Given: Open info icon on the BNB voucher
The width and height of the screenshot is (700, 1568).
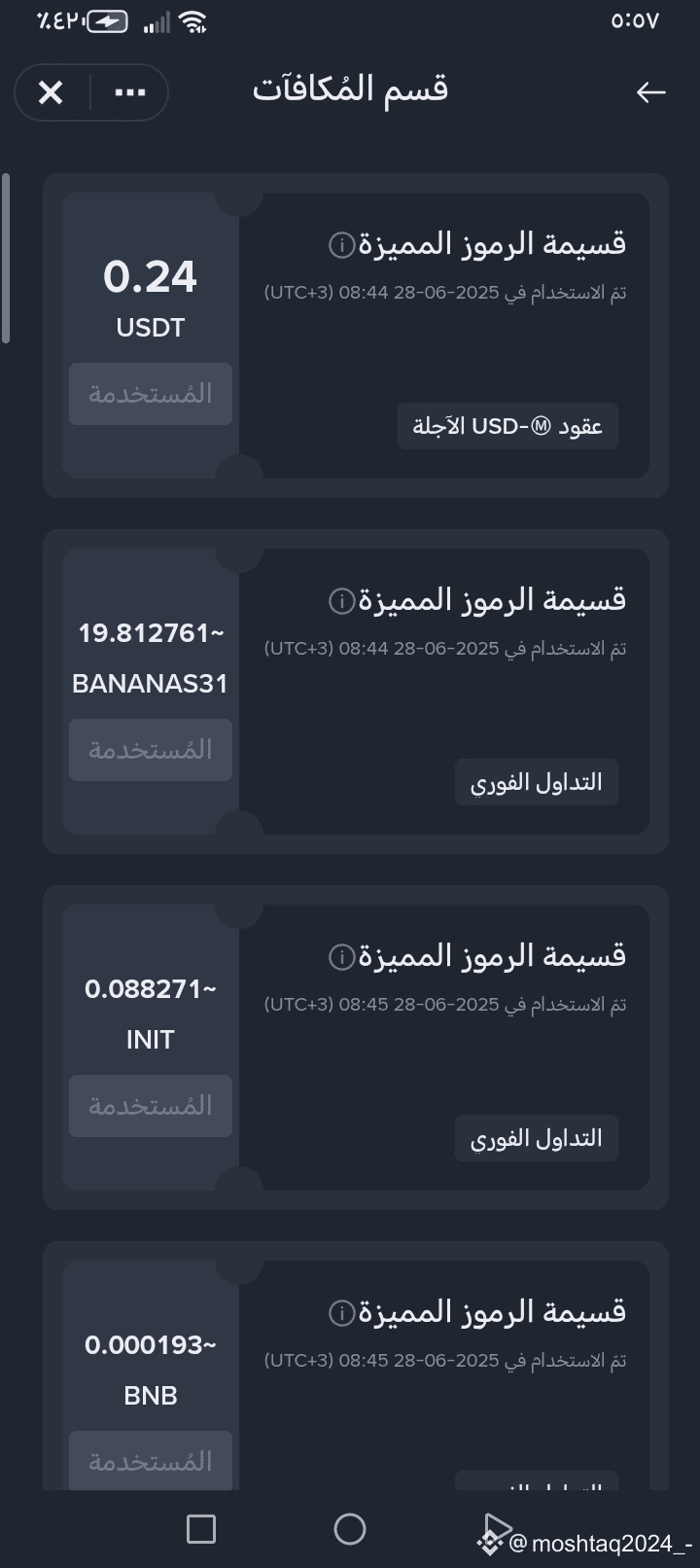Looking at the screenshot, I should pos(341,1313).
